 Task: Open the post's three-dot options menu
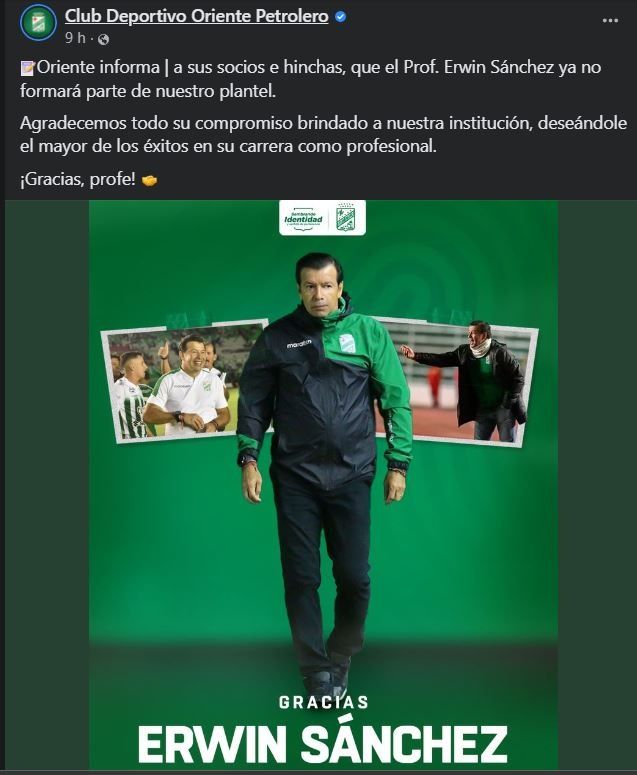pyautogui.click(x=610, y=20)
